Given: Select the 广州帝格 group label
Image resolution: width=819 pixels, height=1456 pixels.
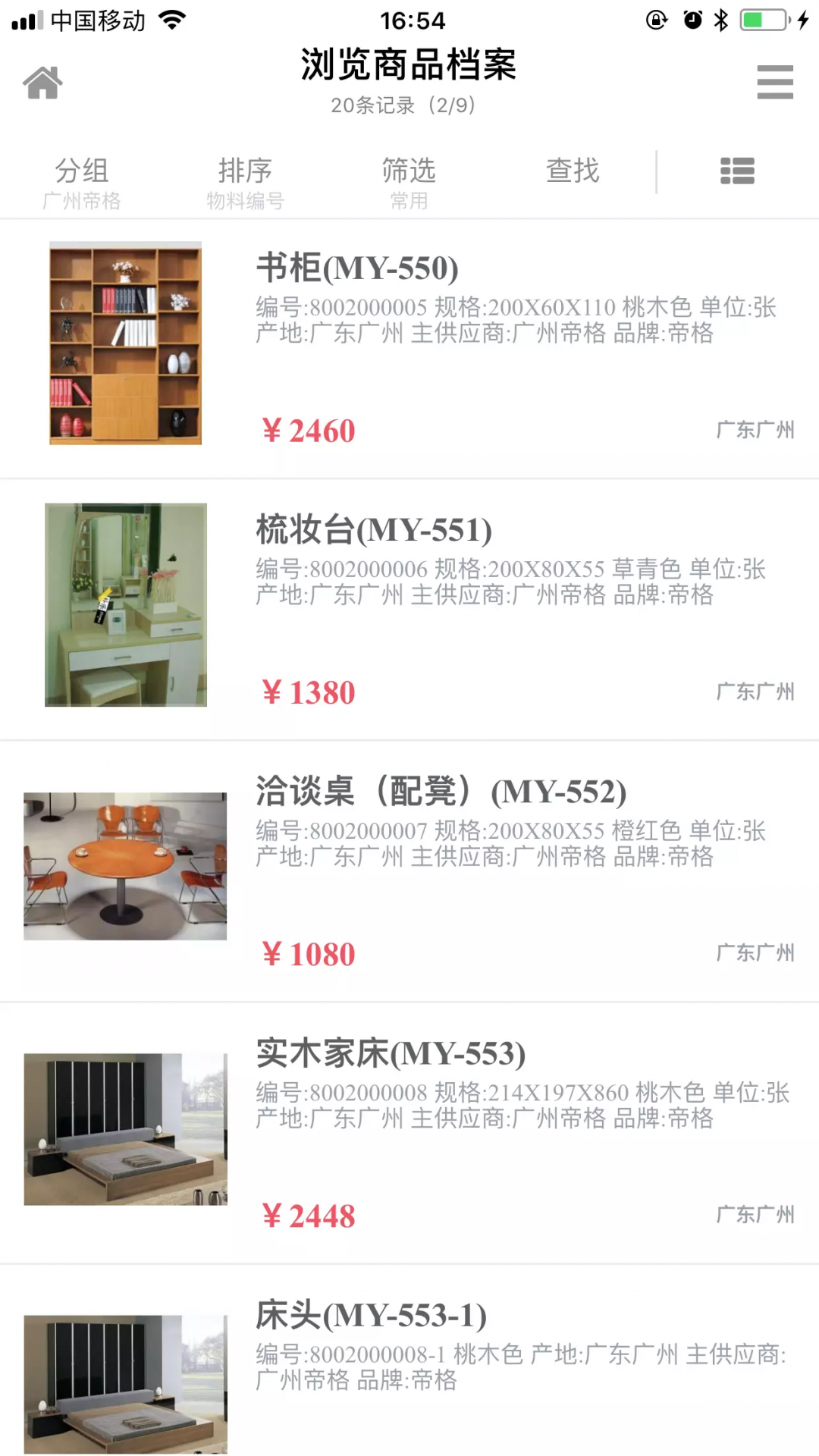Looking at the screenshot, I should click(82, 202).
